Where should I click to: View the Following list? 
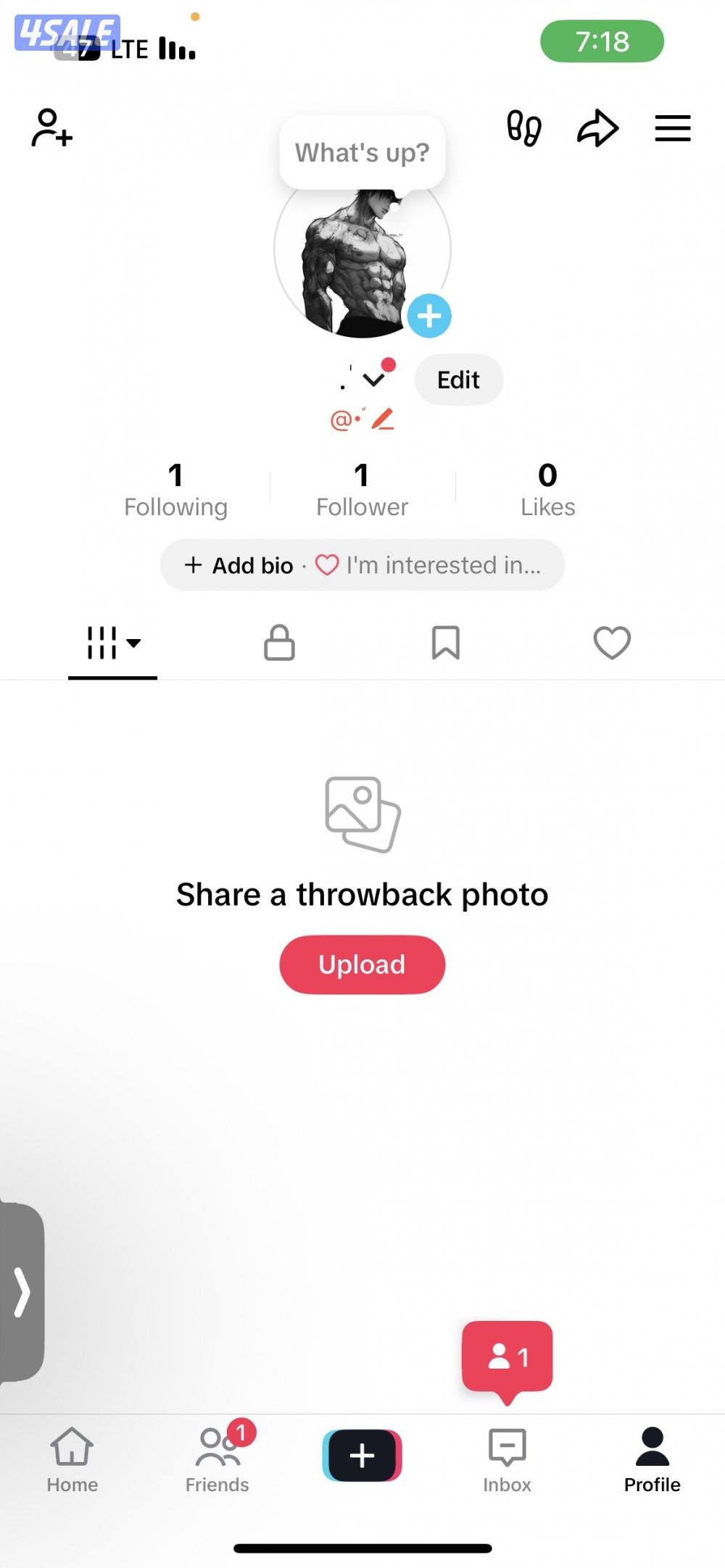[175, 491]
